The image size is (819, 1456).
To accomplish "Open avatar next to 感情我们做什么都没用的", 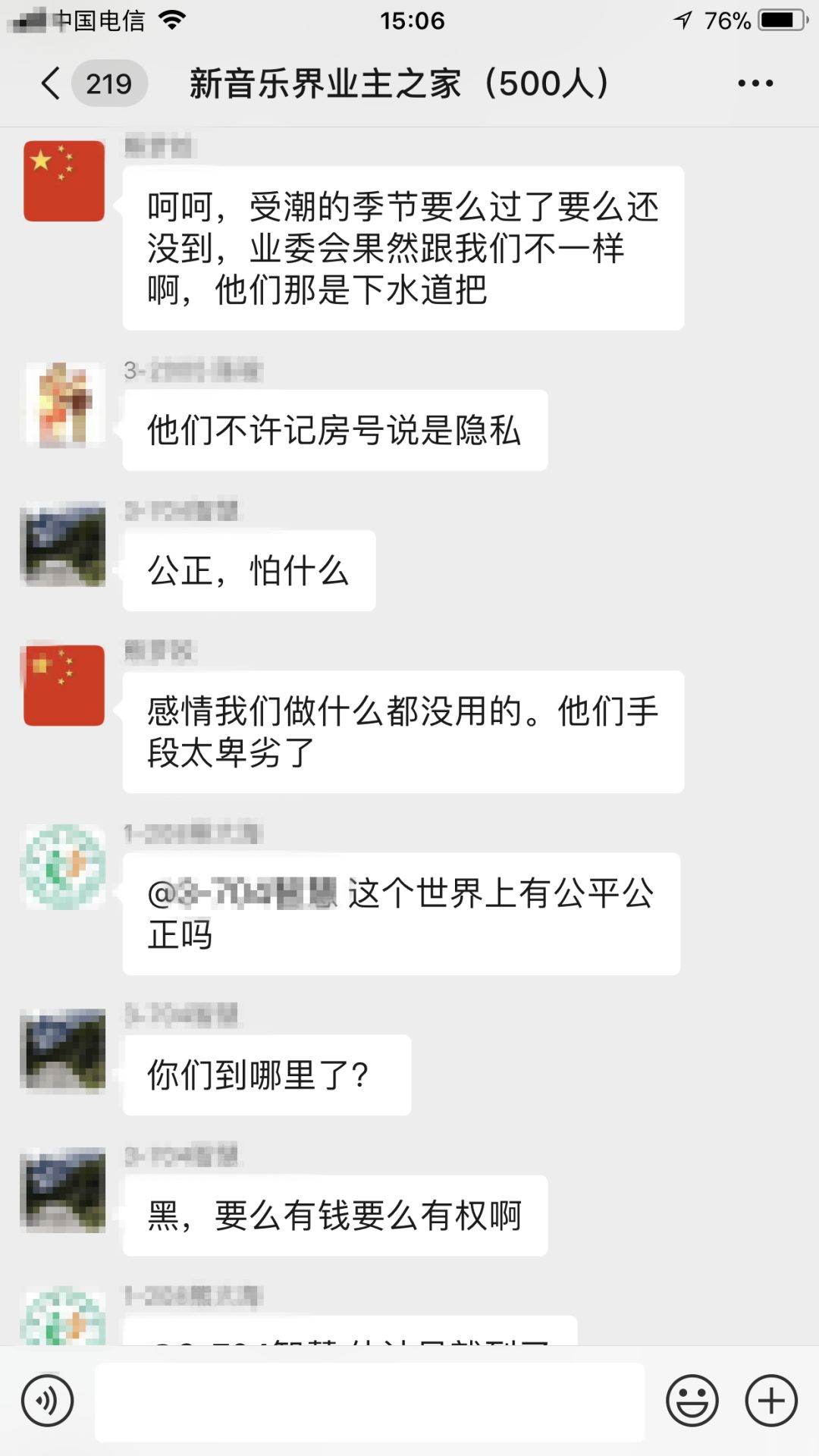I will pyautogui.click(x=64, y=686).
